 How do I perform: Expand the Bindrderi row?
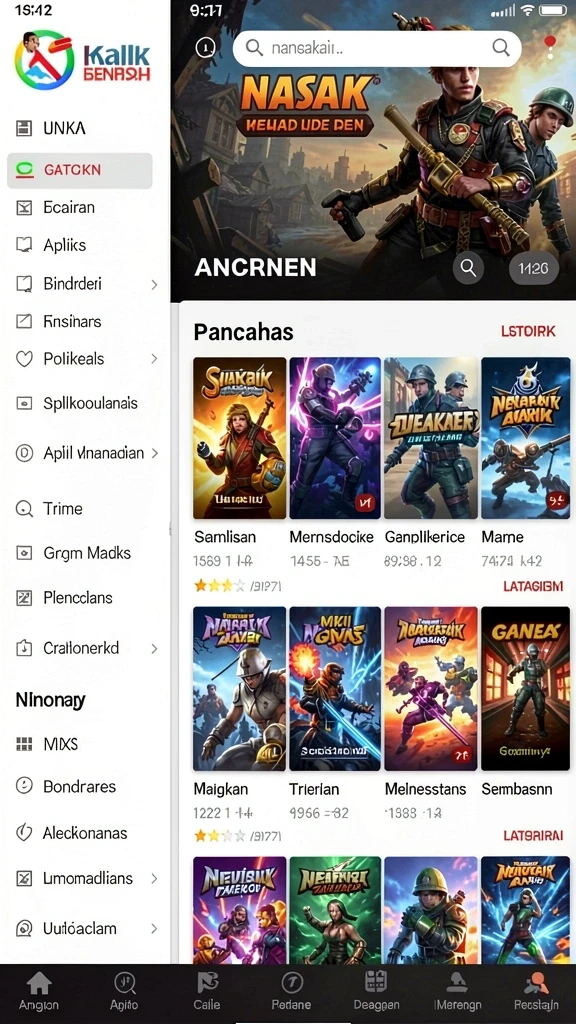coord(85,284)
